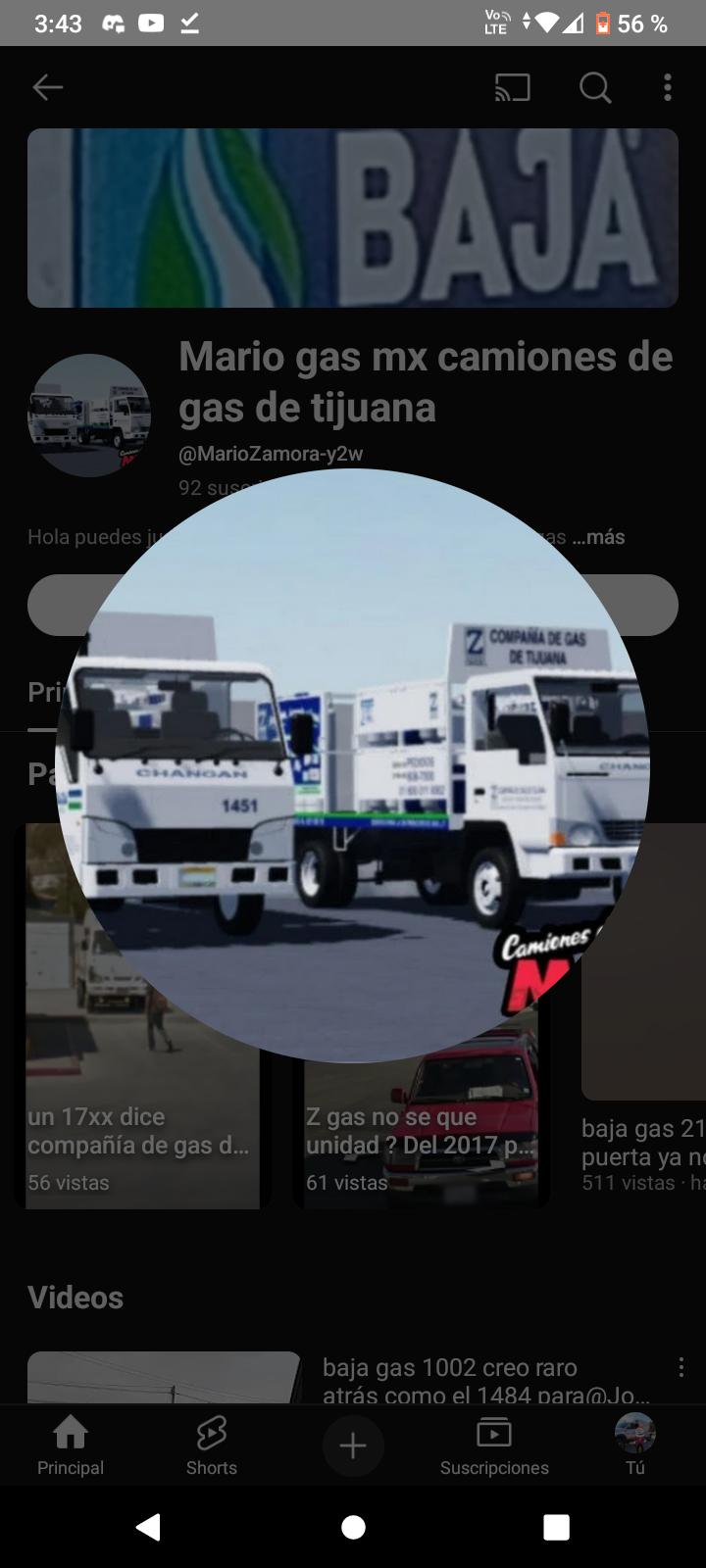
Task: Go to the Tú profile tab
Action: click(635, 1446)
